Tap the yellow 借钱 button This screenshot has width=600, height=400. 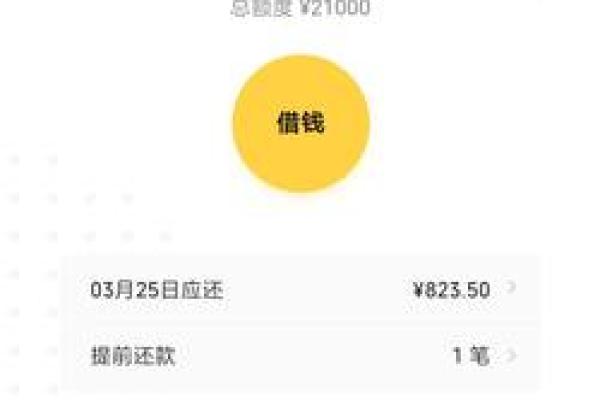(301, 123)
